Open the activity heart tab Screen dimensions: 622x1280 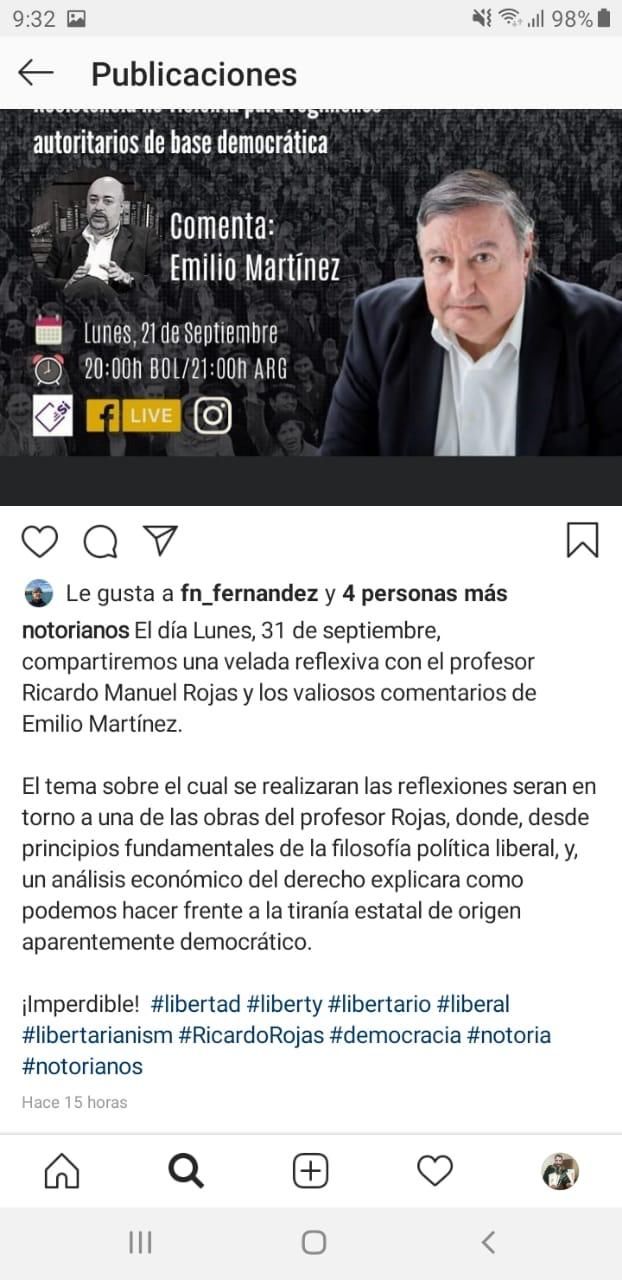coord(435,1170)
